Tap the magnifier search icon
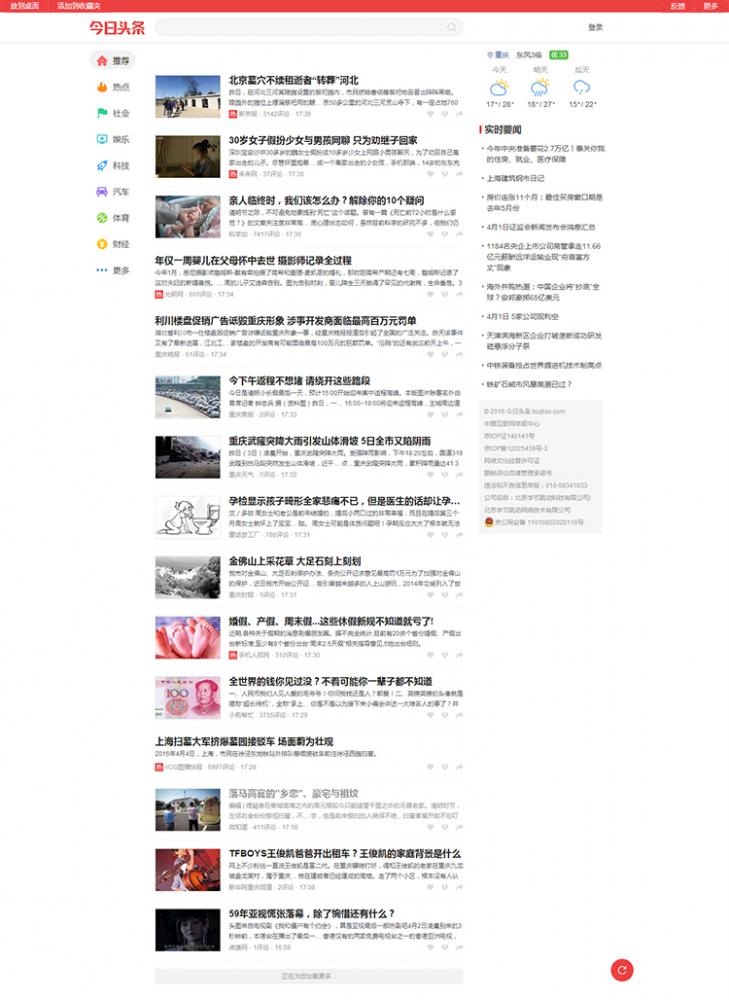Viewport: 729px width, 1000px height. coord(452,28)
